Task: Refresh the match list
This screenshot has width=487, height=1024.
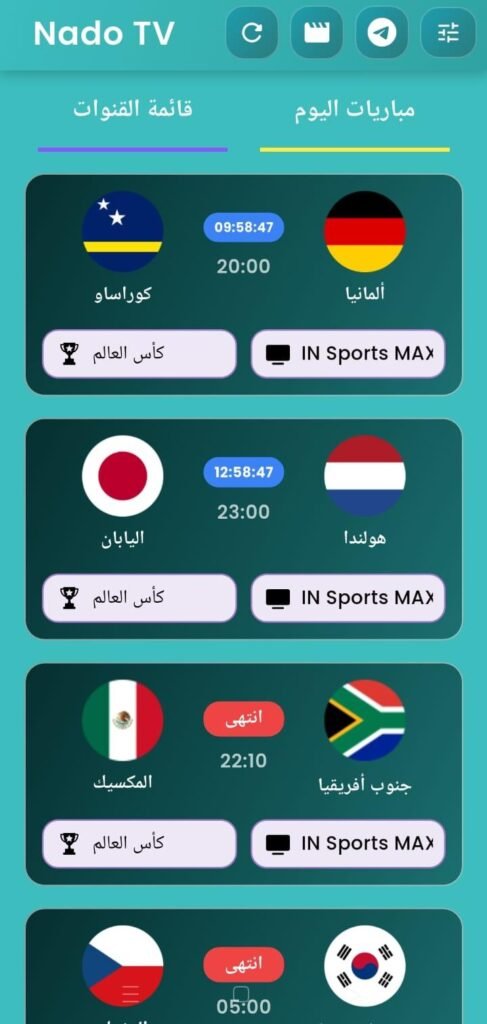Action: tap(252, 33)
